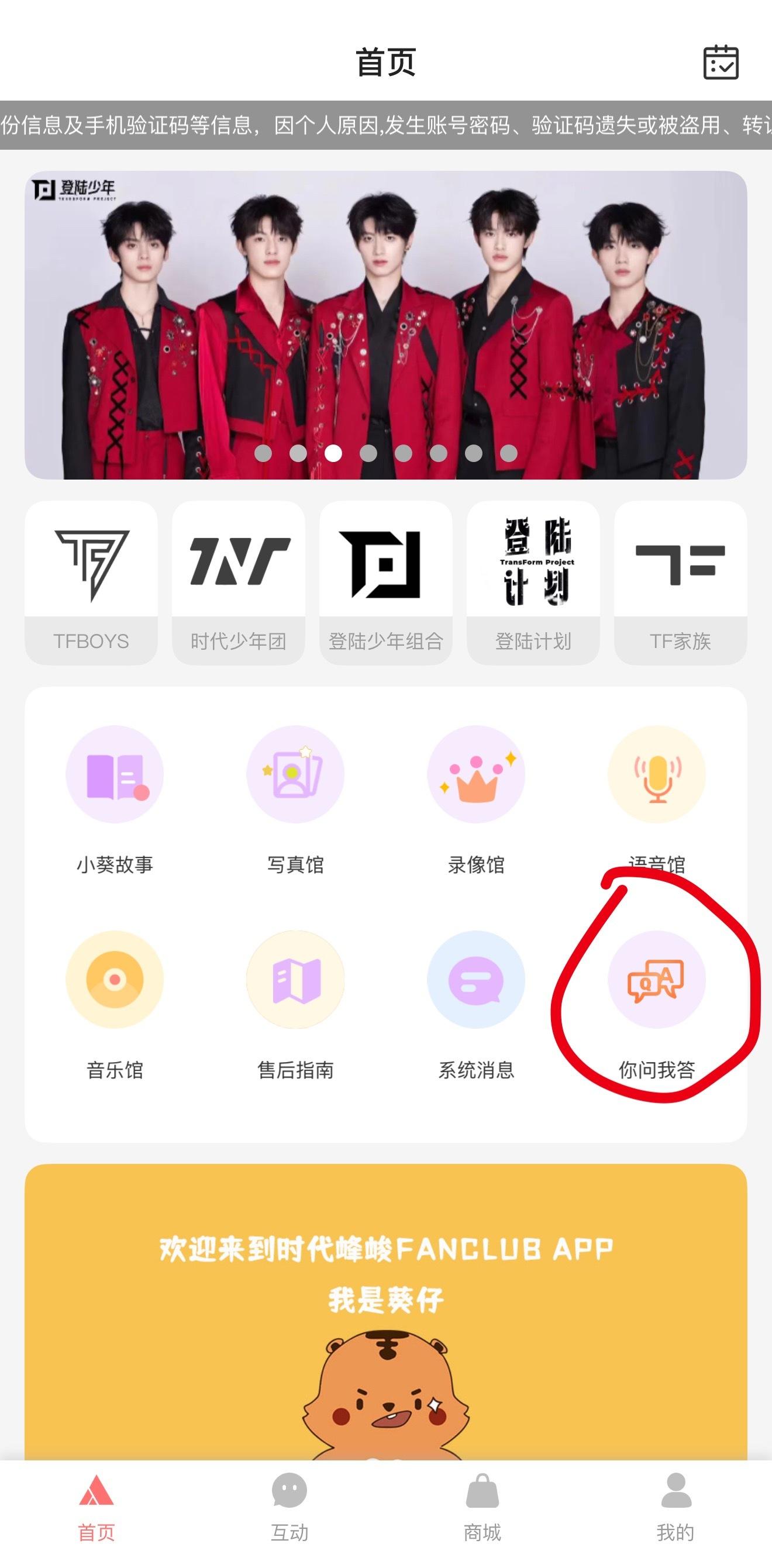Open 售后指南 after-sales guide
This screenshot has height=1568, width=772.
click(x=295, y=1002)
